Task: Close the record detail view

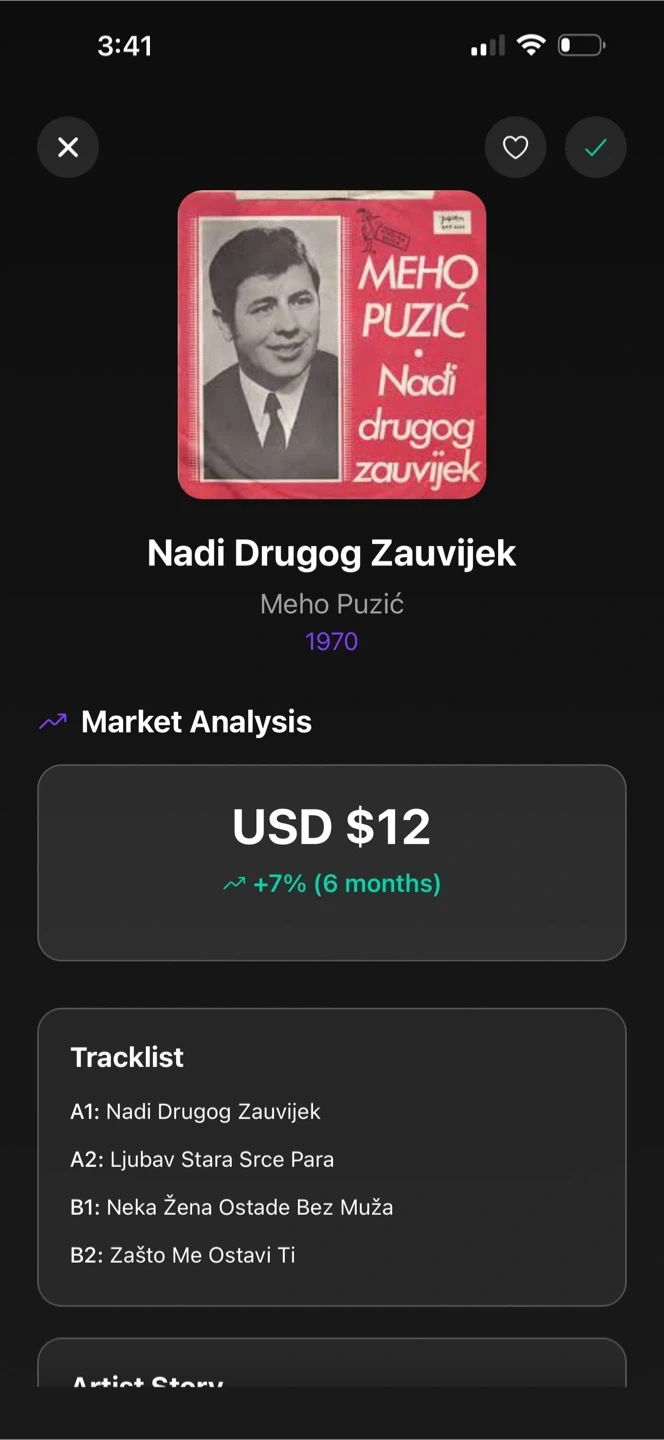Action: [x=68, y=148]
